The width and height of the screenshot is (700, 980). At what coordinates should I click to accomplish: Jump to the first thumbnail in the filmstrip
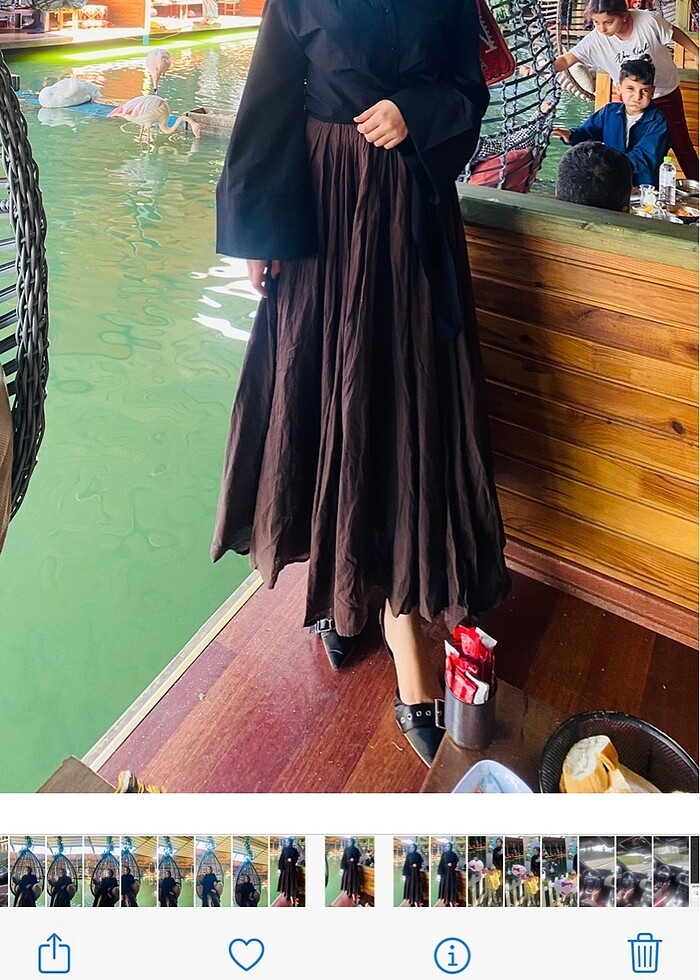pos(4,872)
